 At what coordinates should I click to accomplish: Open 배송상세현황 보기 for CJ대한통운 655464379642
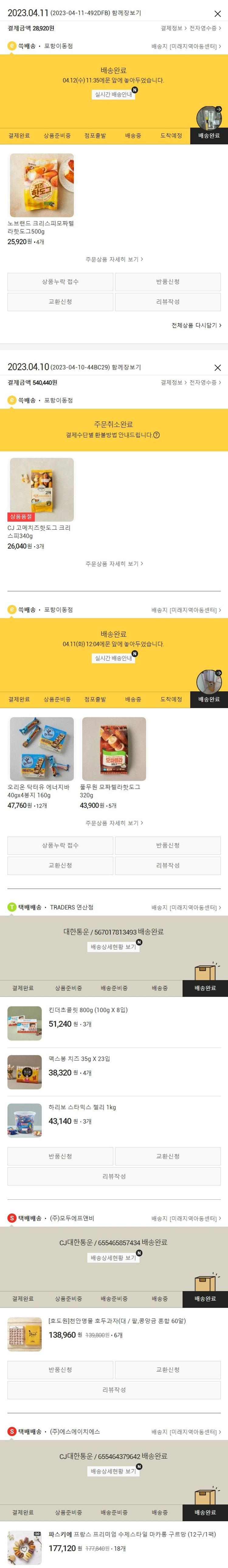click(113, 1471)
